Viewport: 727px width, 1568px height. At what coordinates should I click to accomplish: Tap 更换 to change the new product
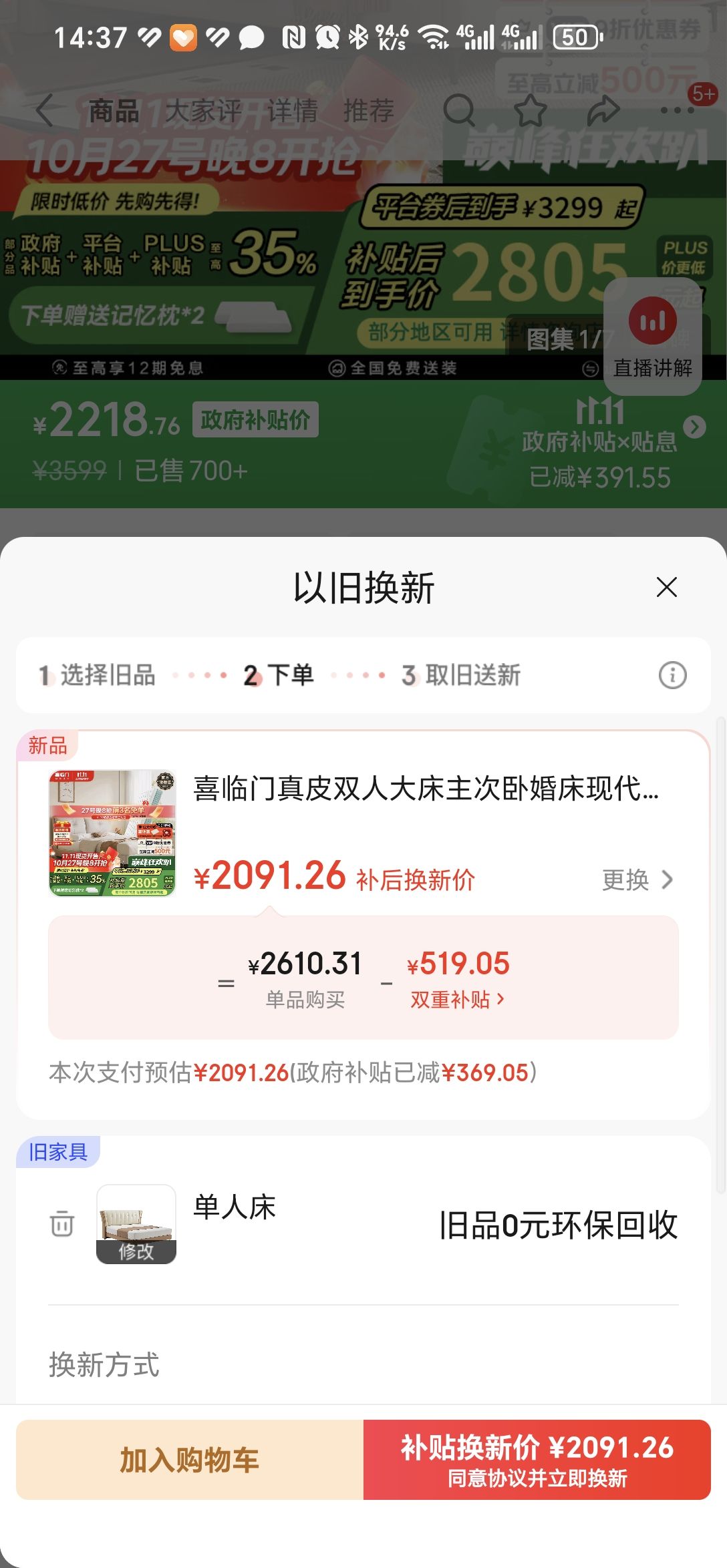(x=637, y=879)
